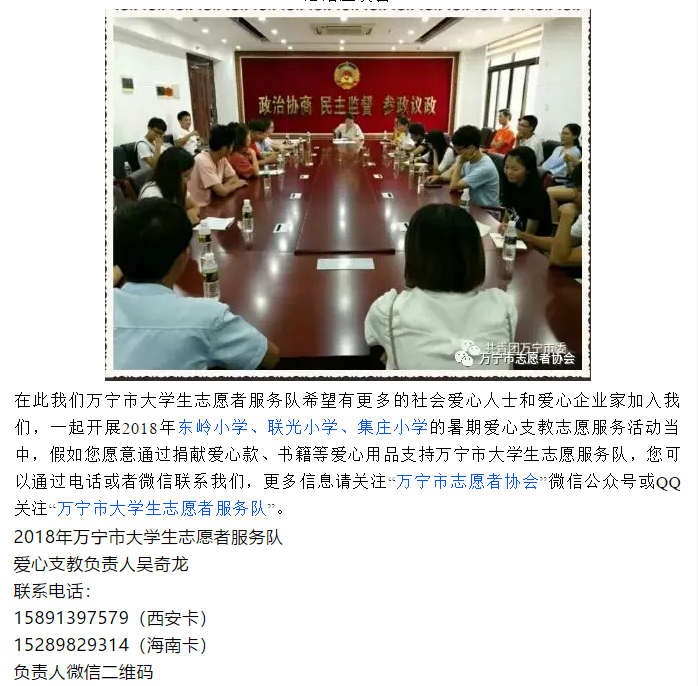Open the 万宁市大学生志愿者服务队 link
The width and height of the screenshot is (698, 686).
click(165, 508)
